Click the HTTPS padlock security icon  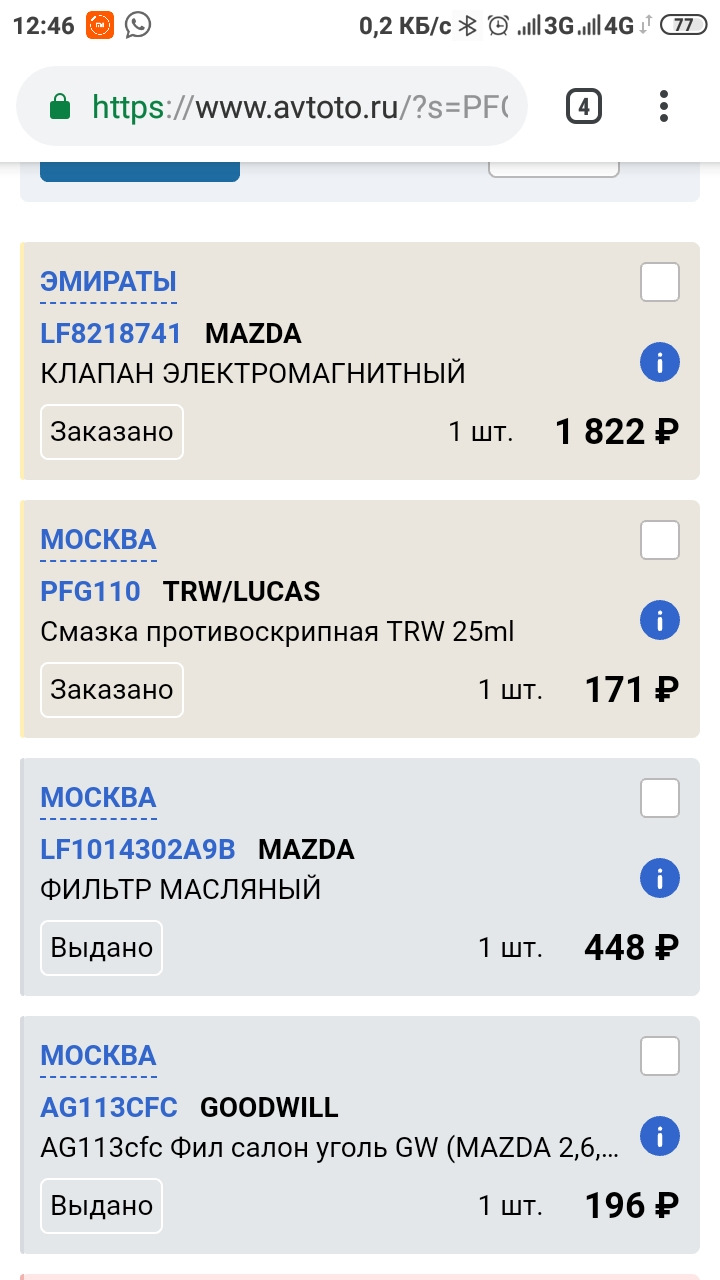pos(60,103)
